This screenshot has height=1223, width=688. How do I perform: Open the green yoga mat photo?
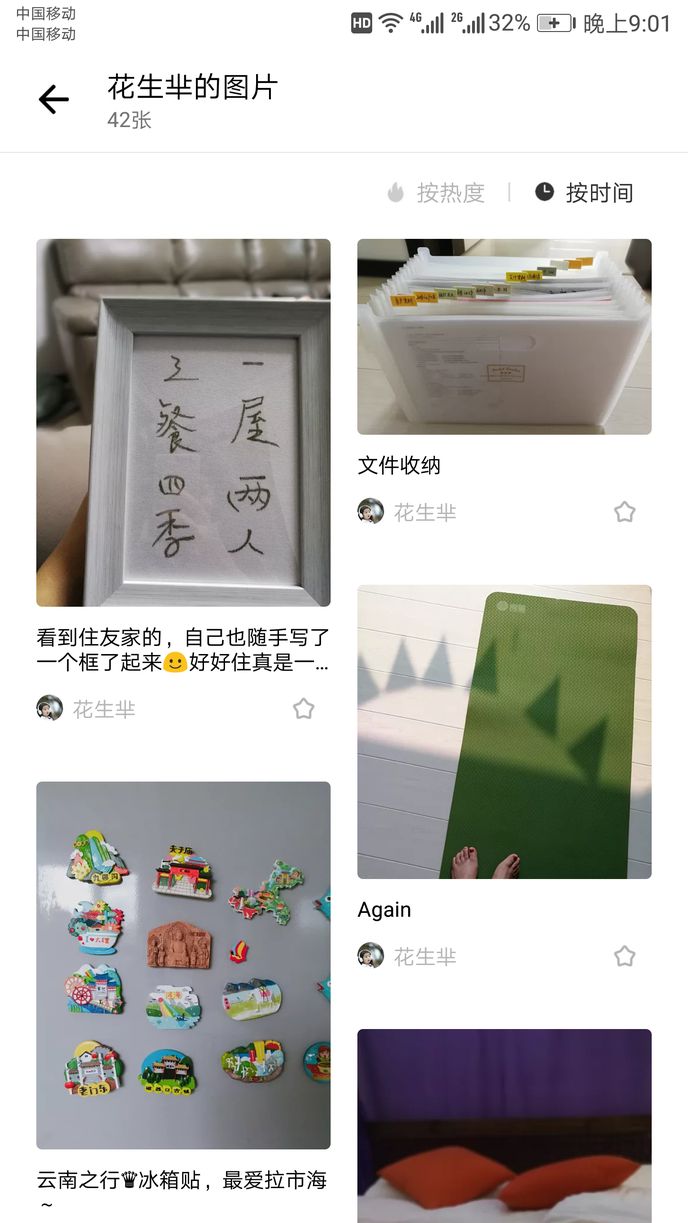(504, 731)
